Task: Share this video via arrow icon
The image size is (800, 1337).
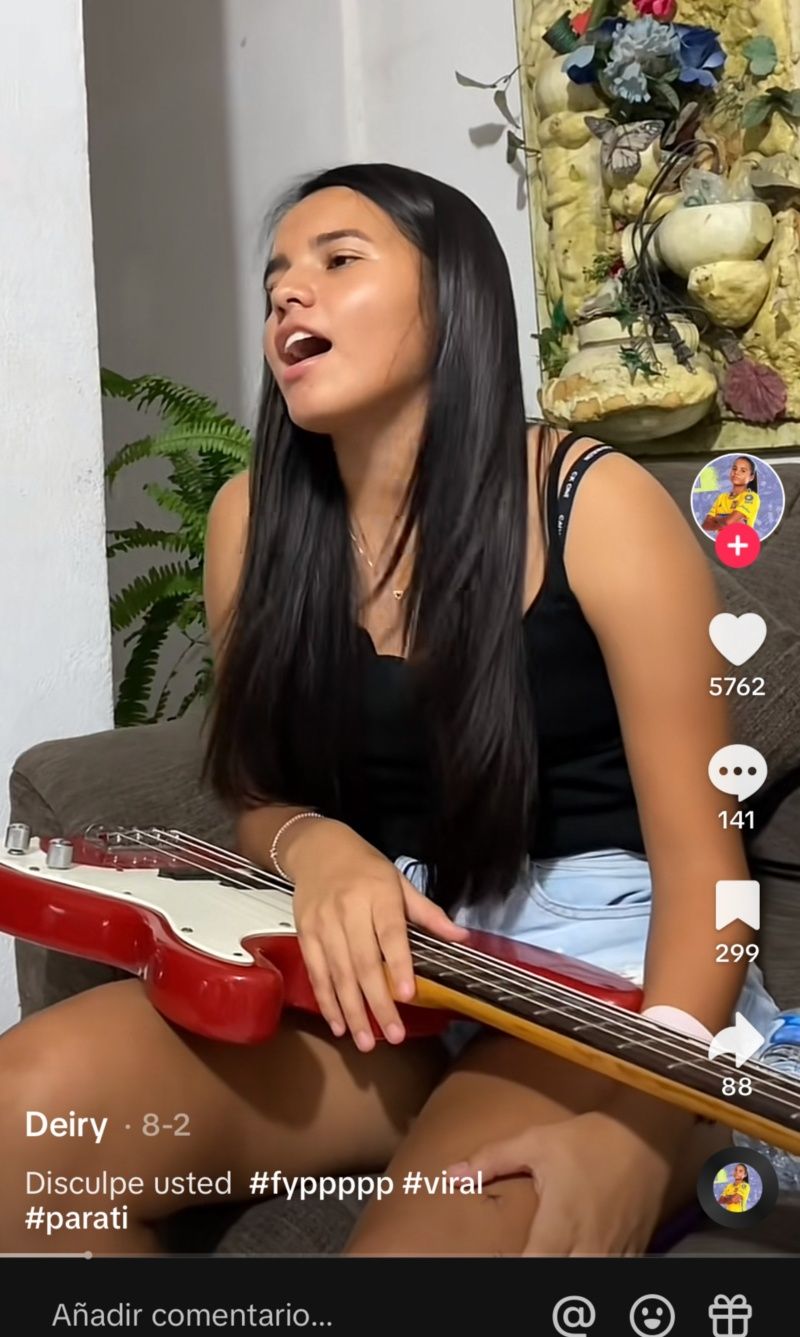Action: coord(737,1040)
